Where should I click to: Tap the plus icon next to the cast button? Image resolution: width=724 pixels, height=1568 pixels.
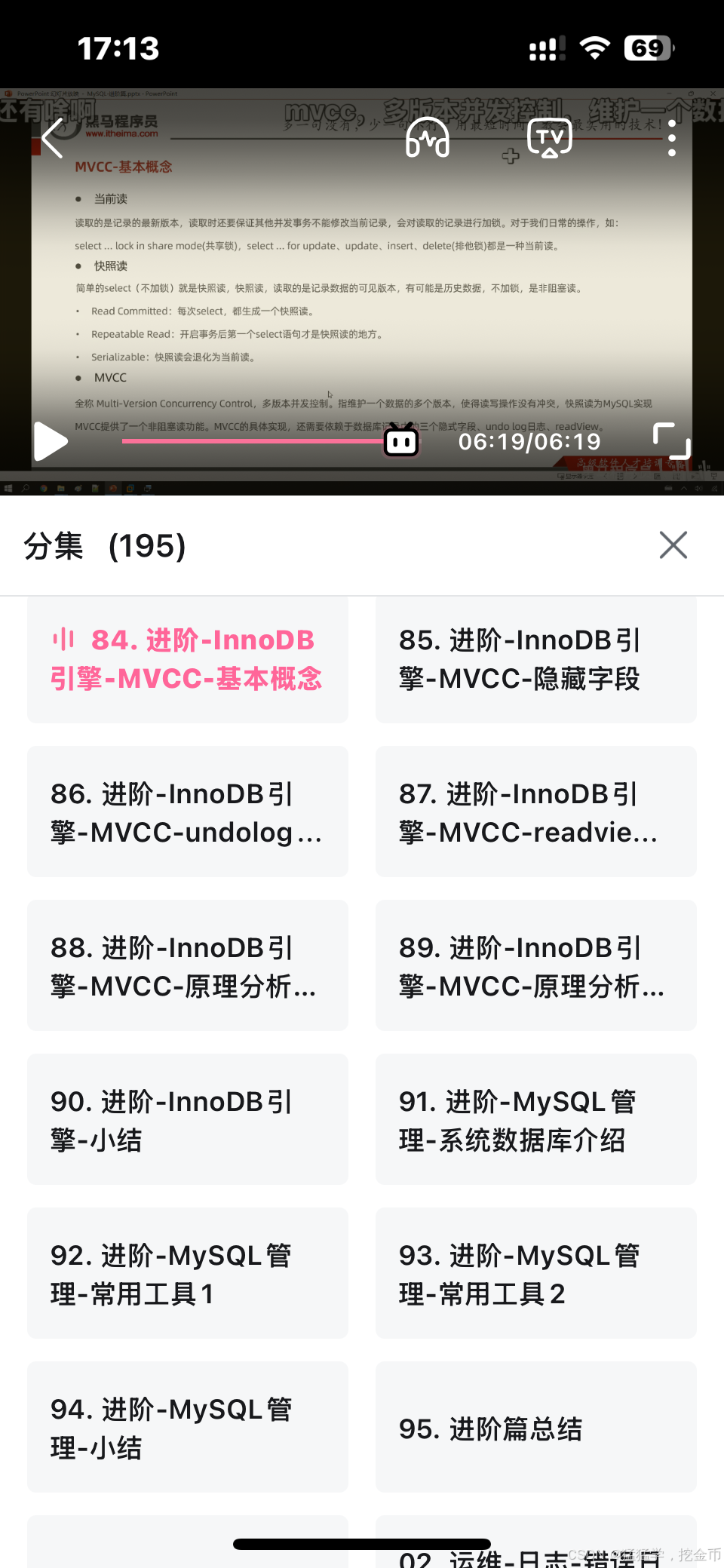pos(511,157)
